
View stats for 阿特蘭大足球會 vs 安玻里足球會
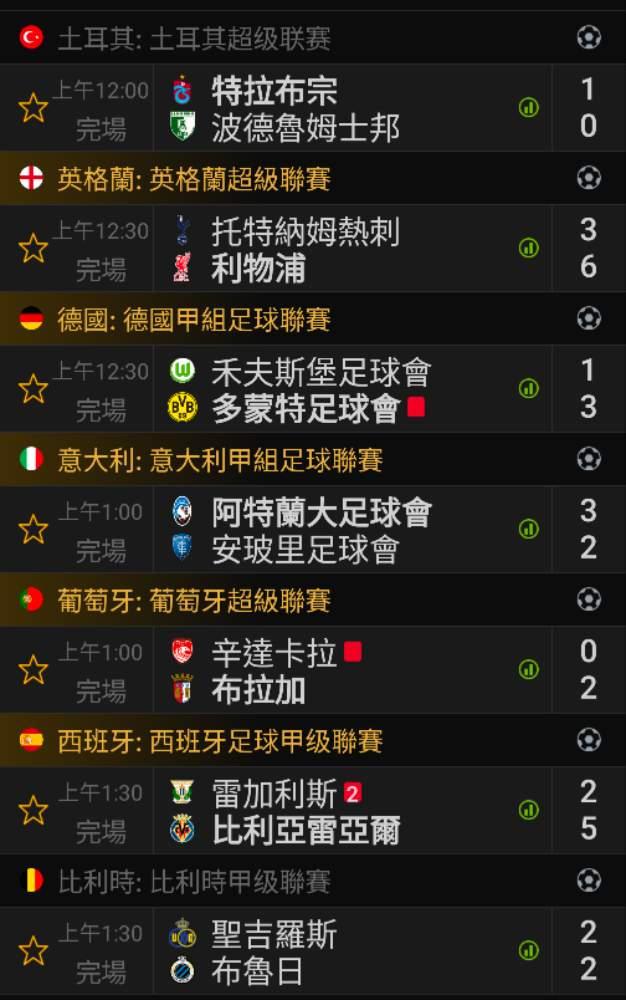coord(528,529)
